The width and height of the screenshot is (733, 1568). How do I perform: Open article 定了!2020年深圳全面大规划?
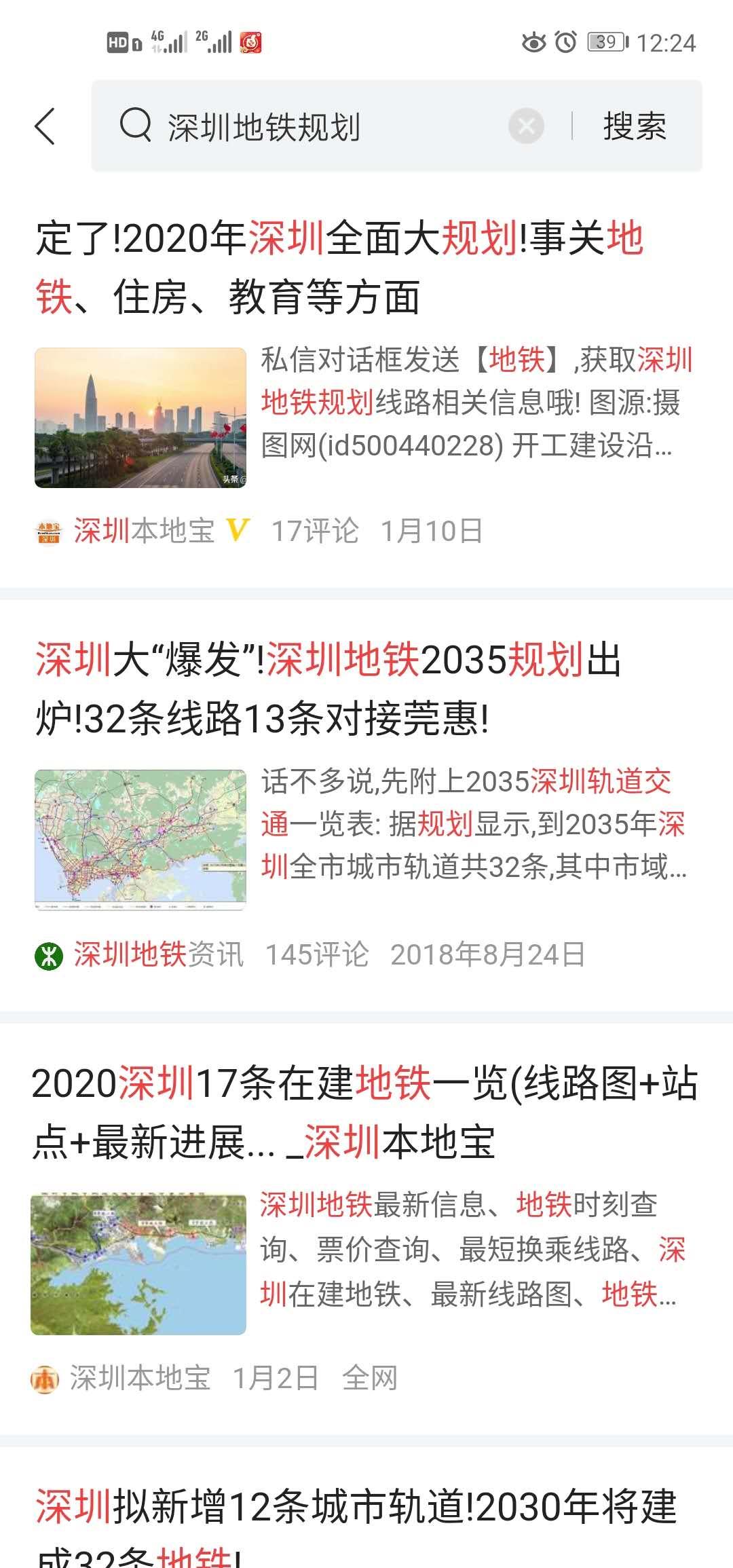point(339,267)
